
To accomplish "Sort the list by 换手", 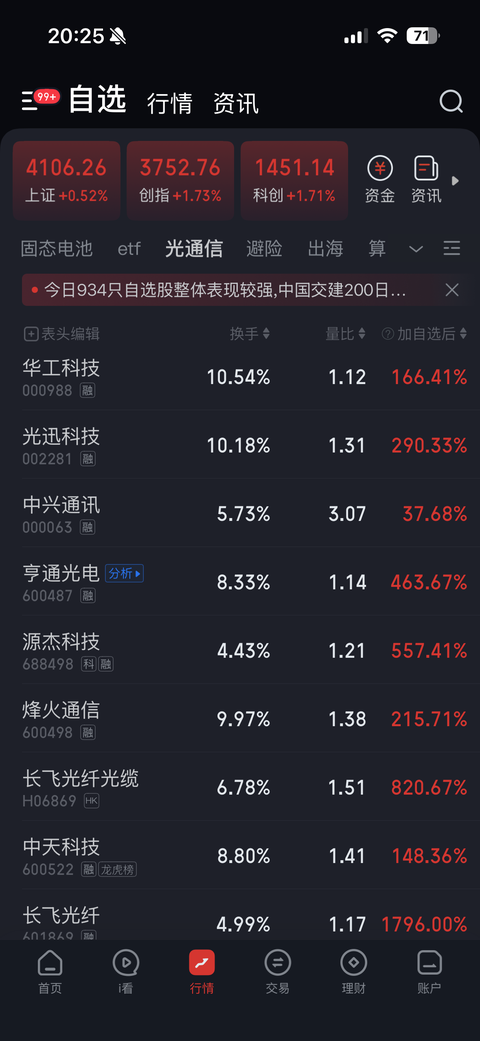I will tap(250, 334).
